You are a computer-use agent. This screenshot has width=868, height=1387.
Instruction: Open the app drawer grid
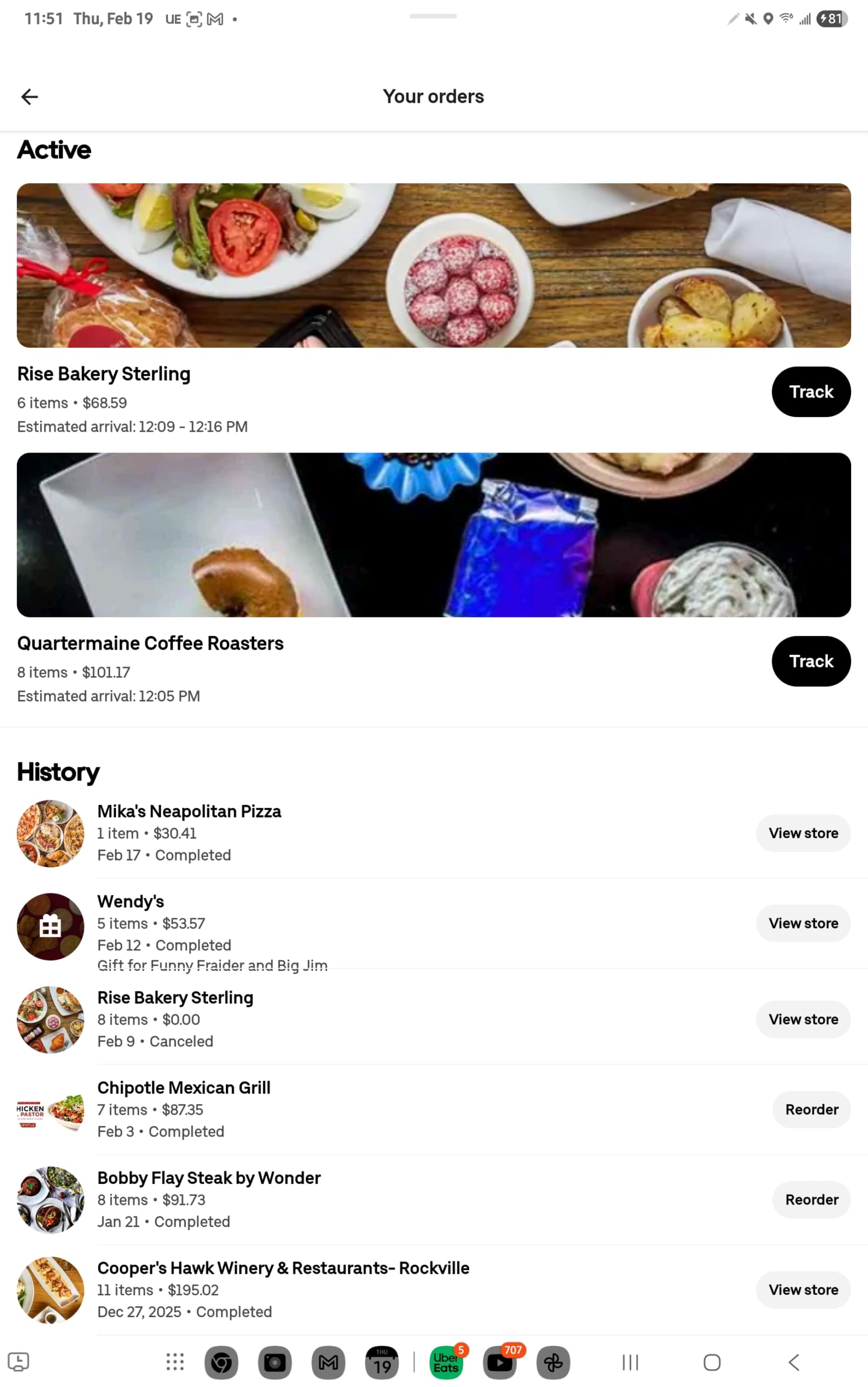tap(174, 1362)
